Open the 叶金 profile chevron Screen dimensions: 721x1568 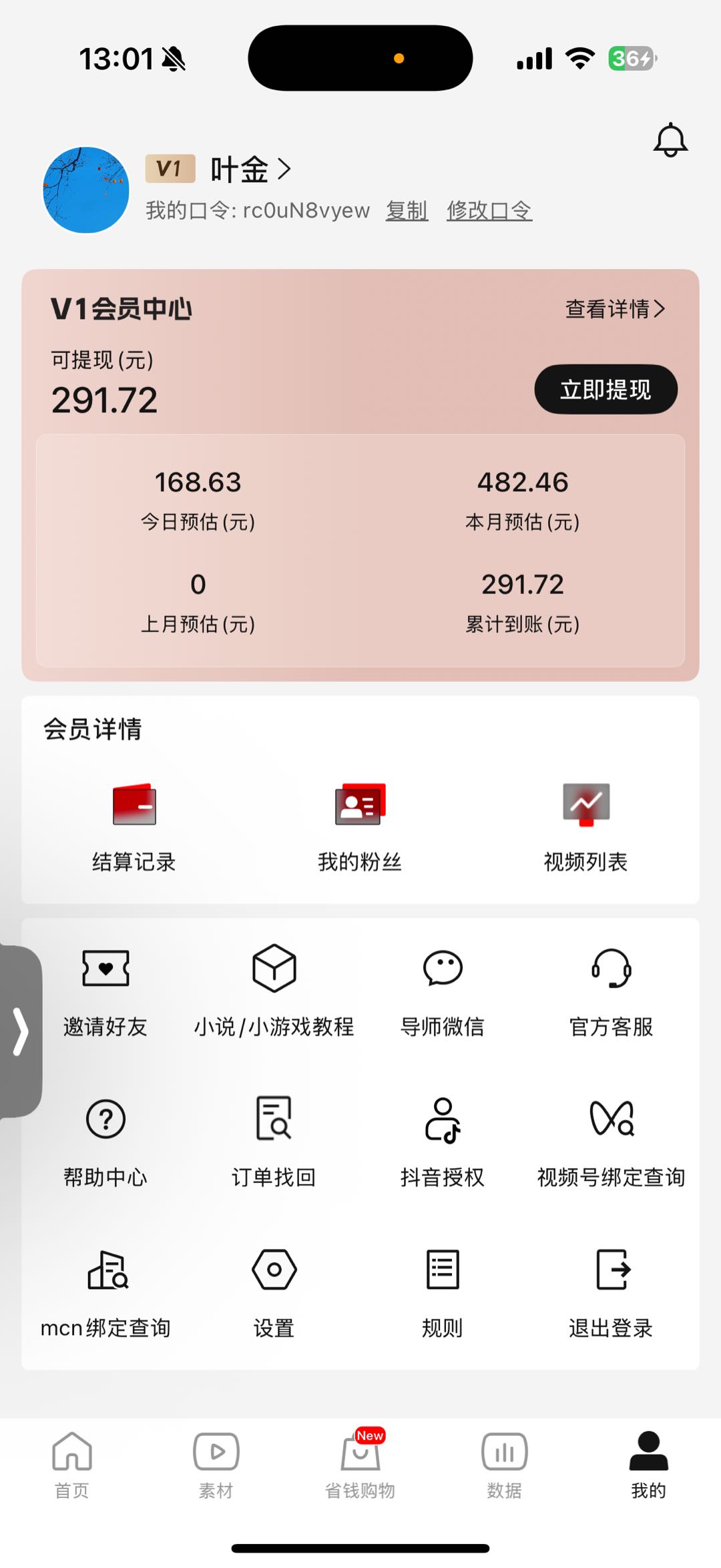[286, 169]
